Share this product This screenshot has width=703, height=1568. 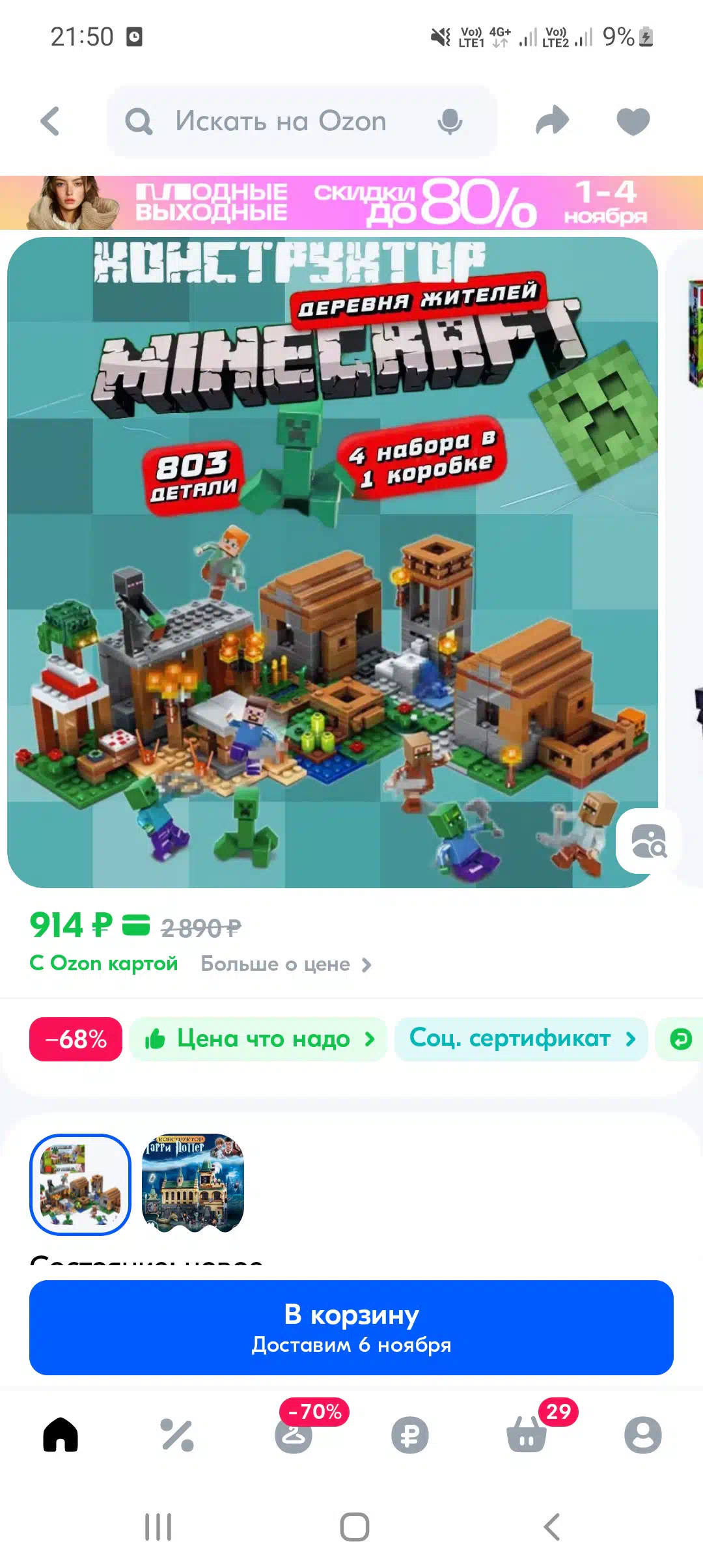point(552,121)
